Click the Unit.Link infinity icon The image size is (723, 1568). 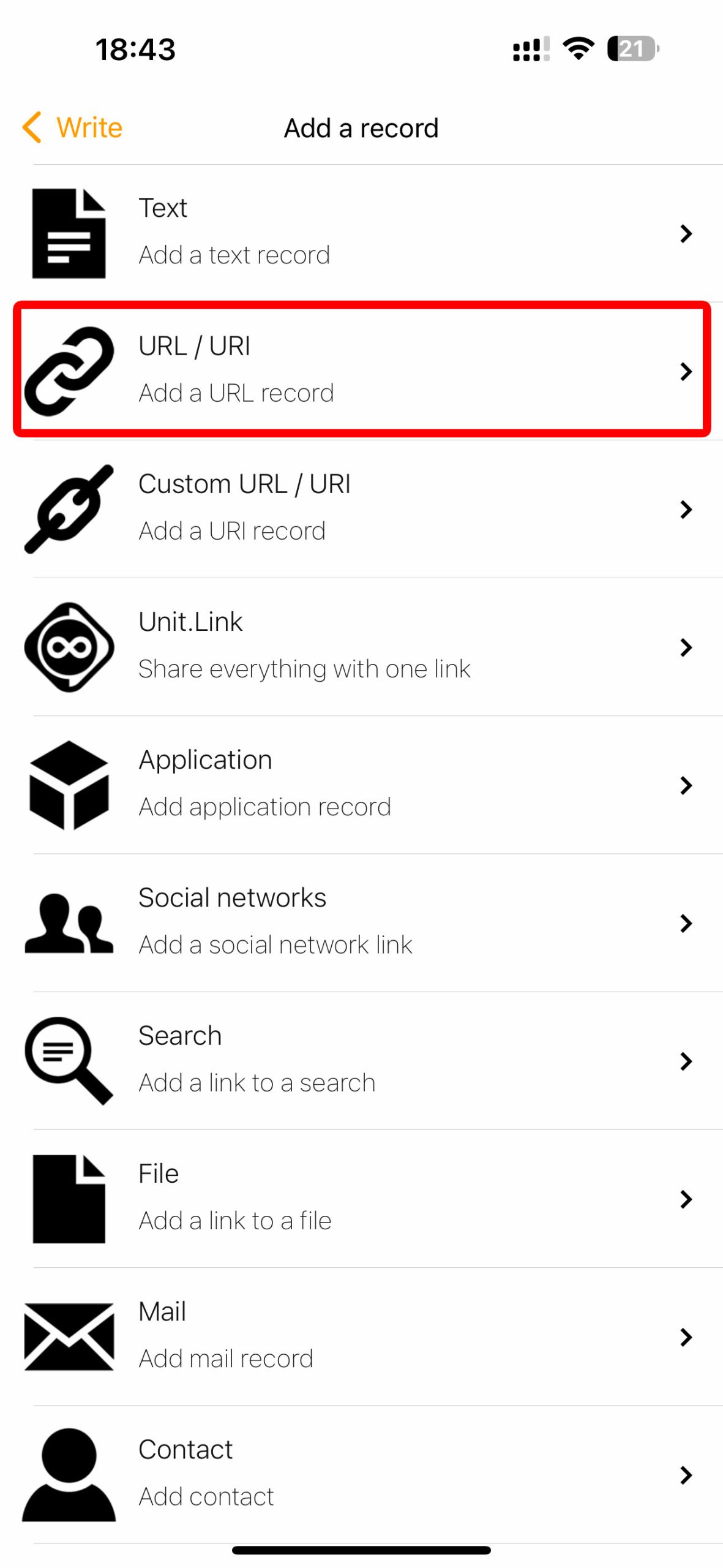click(69, 646)
